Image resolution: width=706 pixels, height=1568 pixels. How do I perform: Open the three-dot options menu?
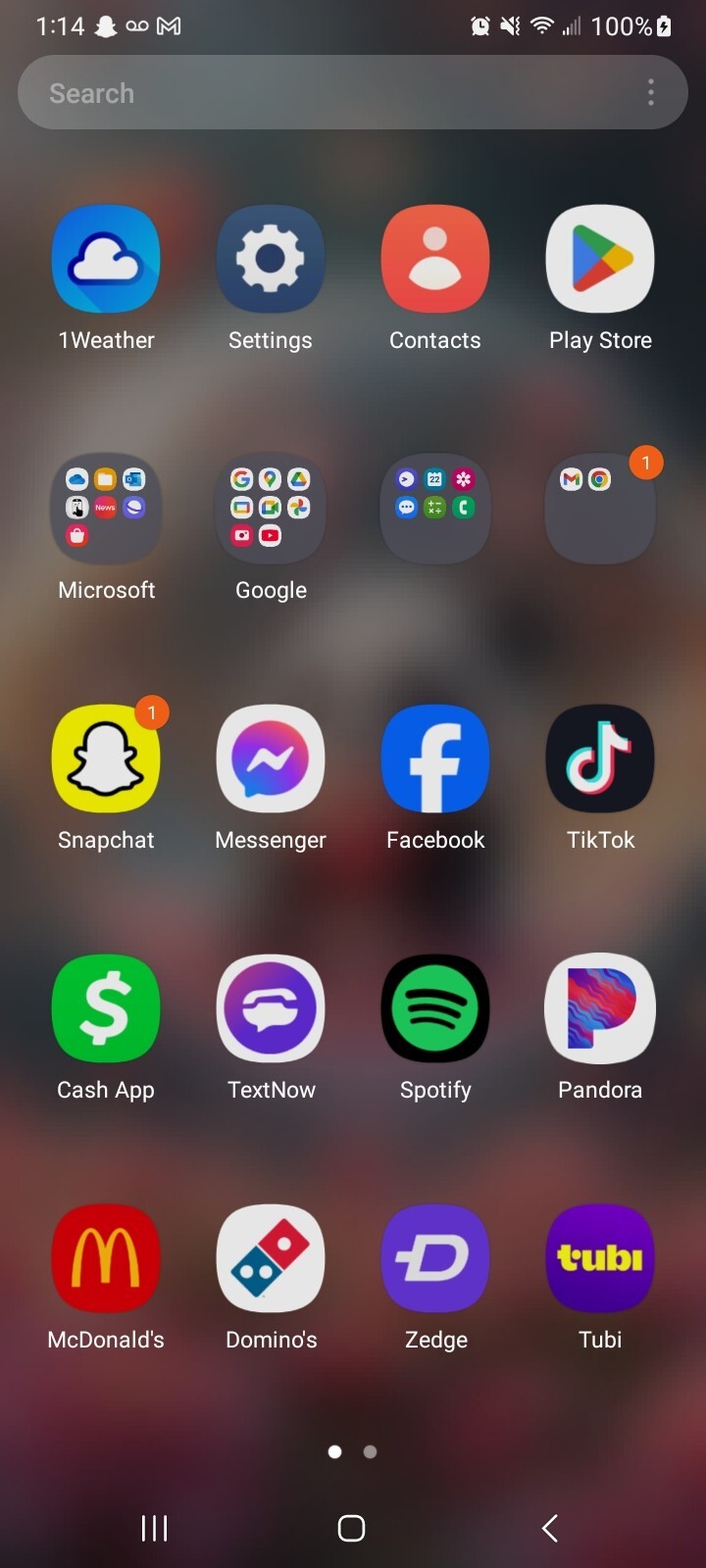pos(650,93)
